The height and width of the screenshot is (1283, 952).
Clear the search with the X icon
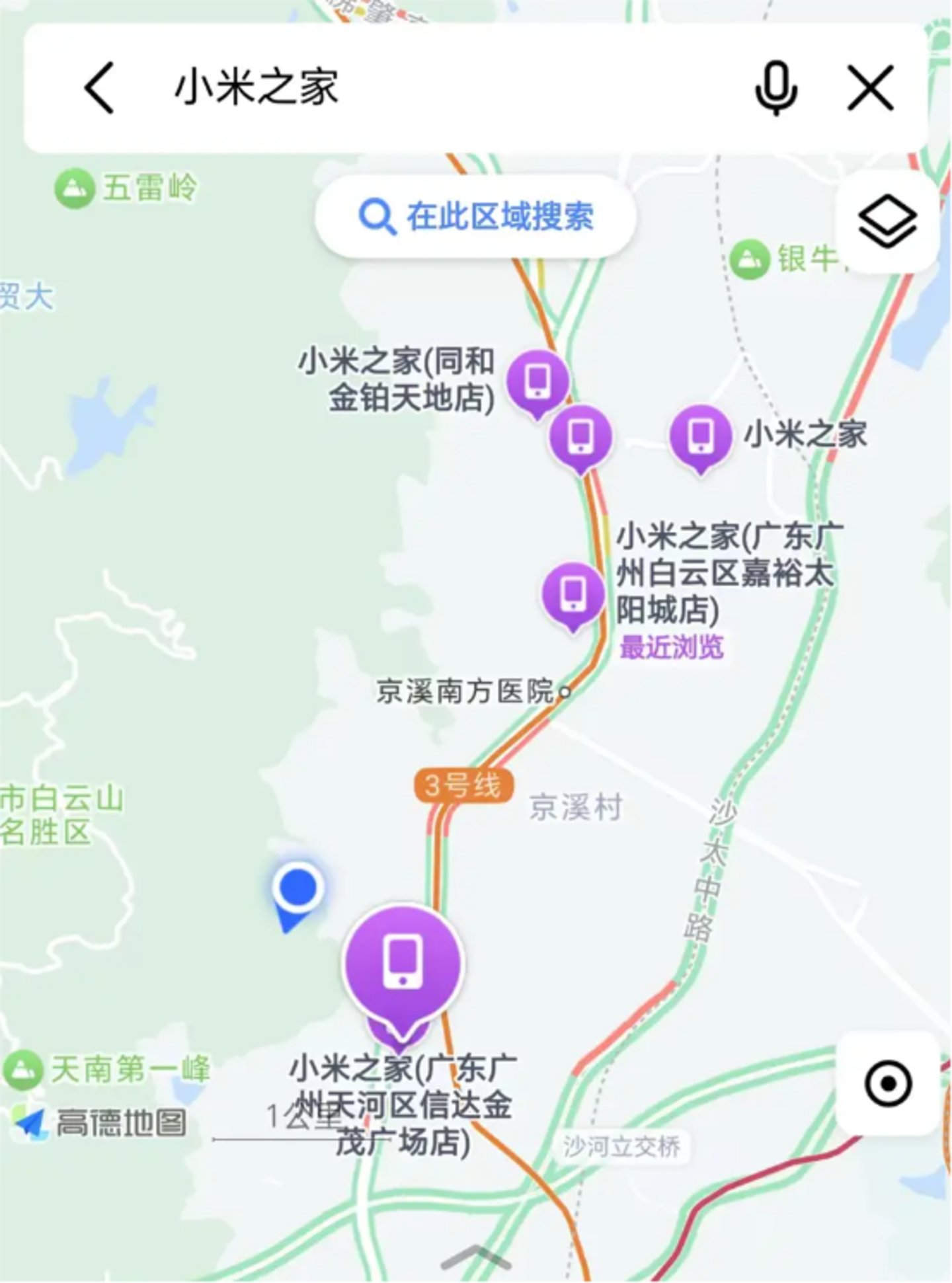coord(870,88)
